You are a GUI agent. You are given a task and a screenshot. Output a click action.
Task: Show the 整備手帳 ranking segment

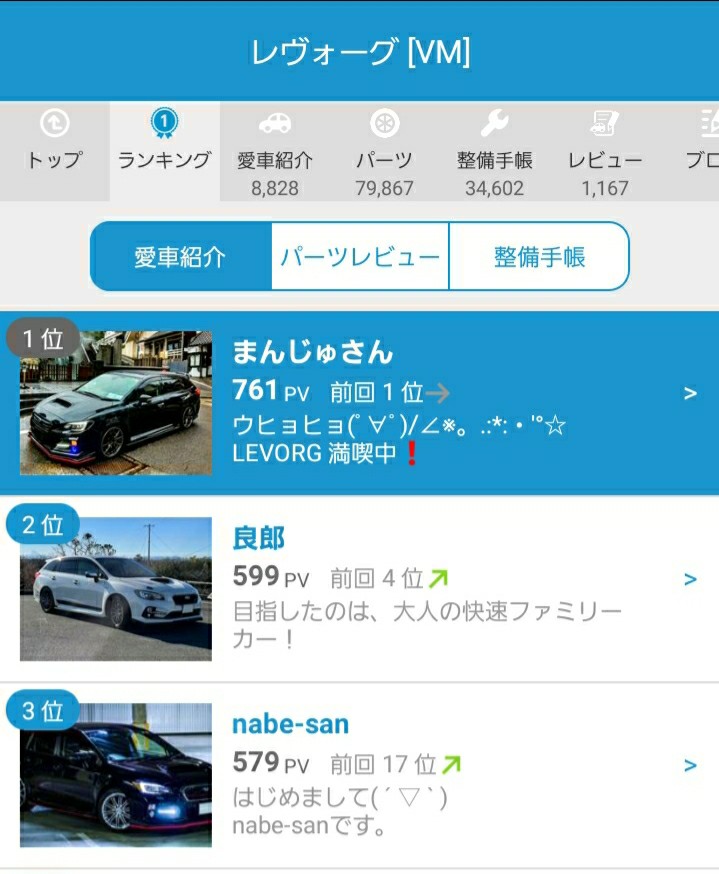coord(539,257)
